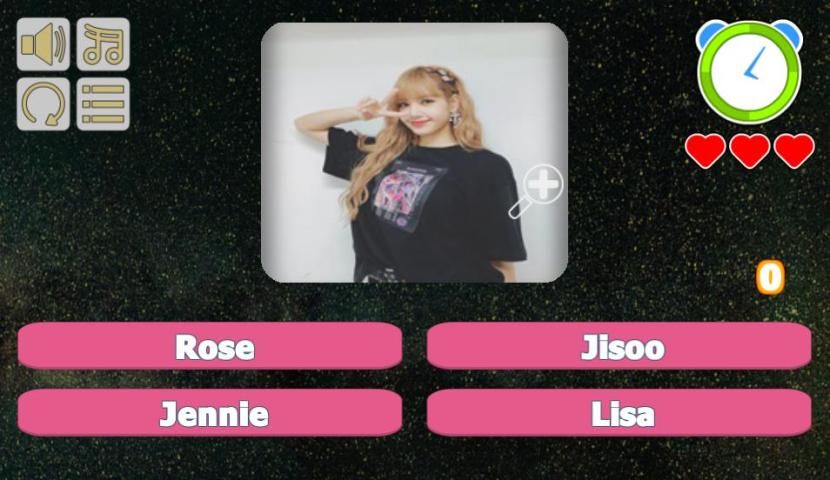Select the Jisoo answer button

(619, 347)
